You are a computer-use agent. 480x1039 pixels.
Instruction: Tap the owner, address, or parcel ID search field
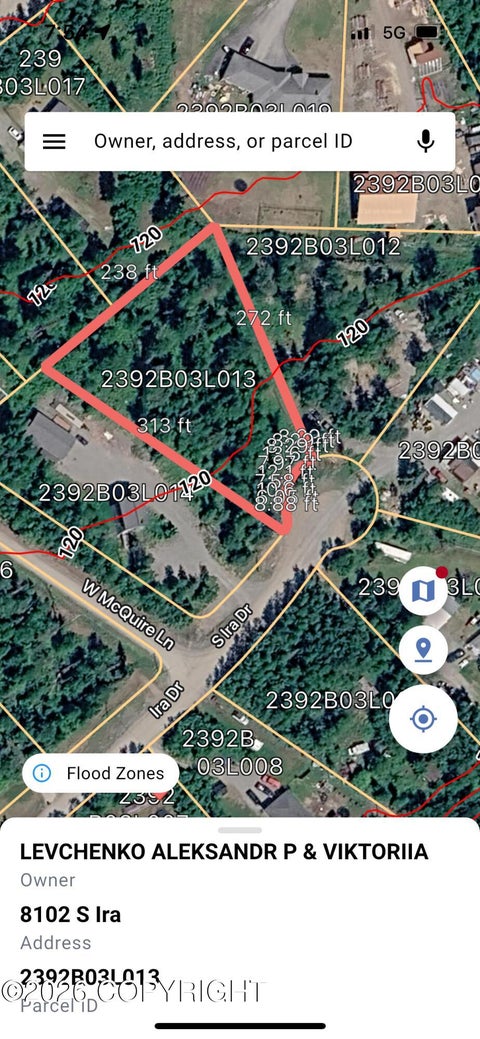coord(239,141)
